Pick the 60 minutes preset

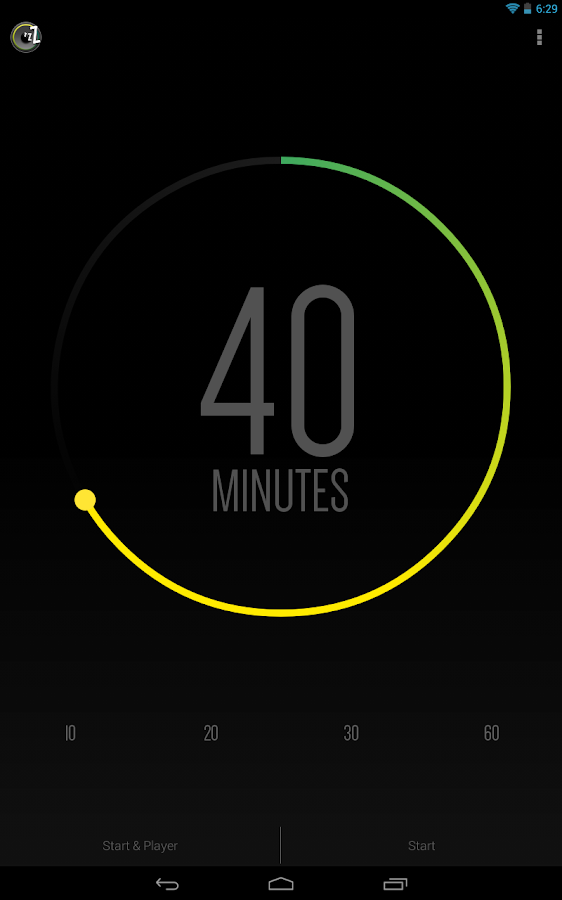click(491, 733)
